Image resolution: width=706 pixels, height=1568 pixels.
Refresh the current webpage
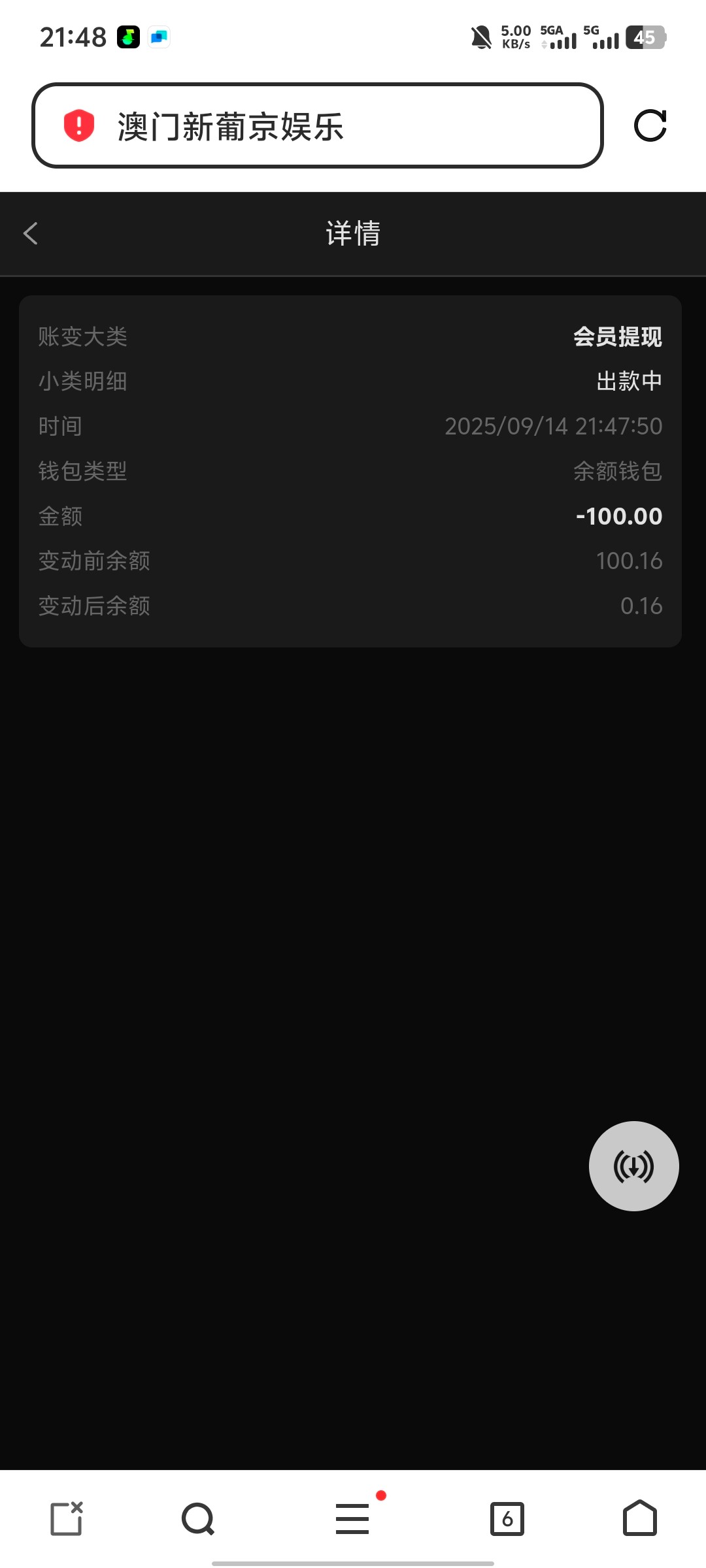652,125
